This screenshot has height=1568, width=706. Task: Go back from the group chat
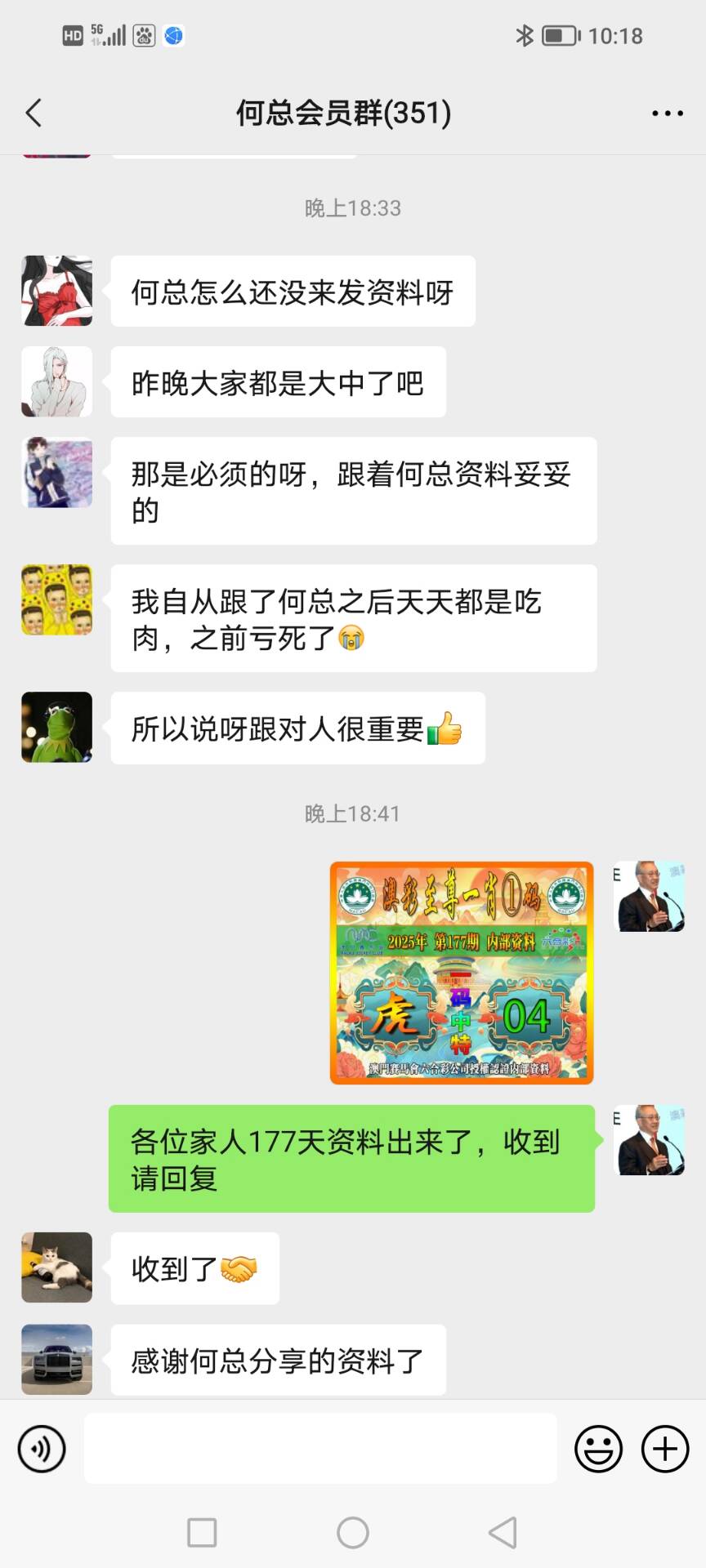click(x=34, y=113)
